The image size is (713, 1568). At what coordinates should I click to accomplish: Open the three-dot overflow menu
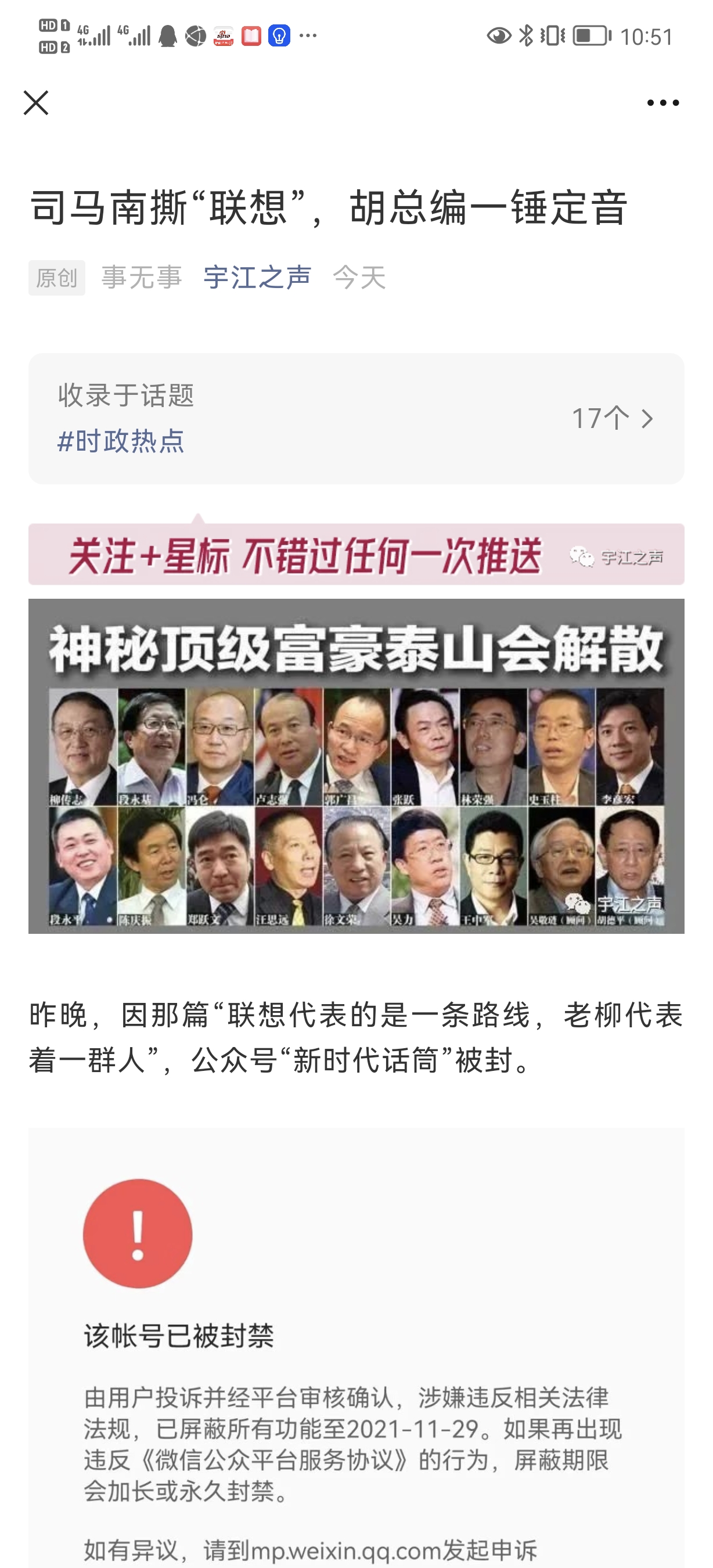(662, 103)
